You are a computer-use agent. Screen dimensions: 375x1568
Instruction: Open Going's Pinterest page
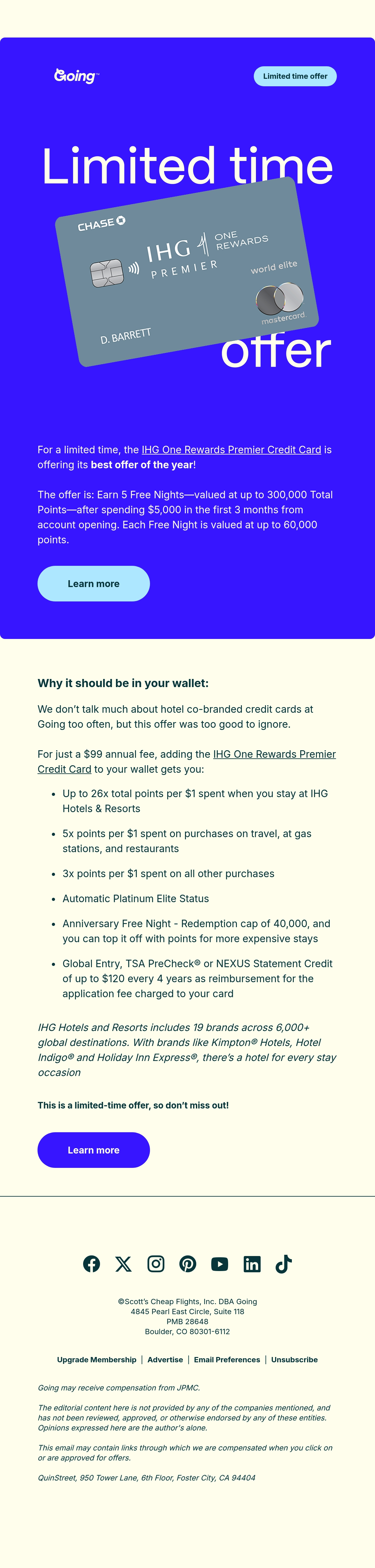point(187,1264)
